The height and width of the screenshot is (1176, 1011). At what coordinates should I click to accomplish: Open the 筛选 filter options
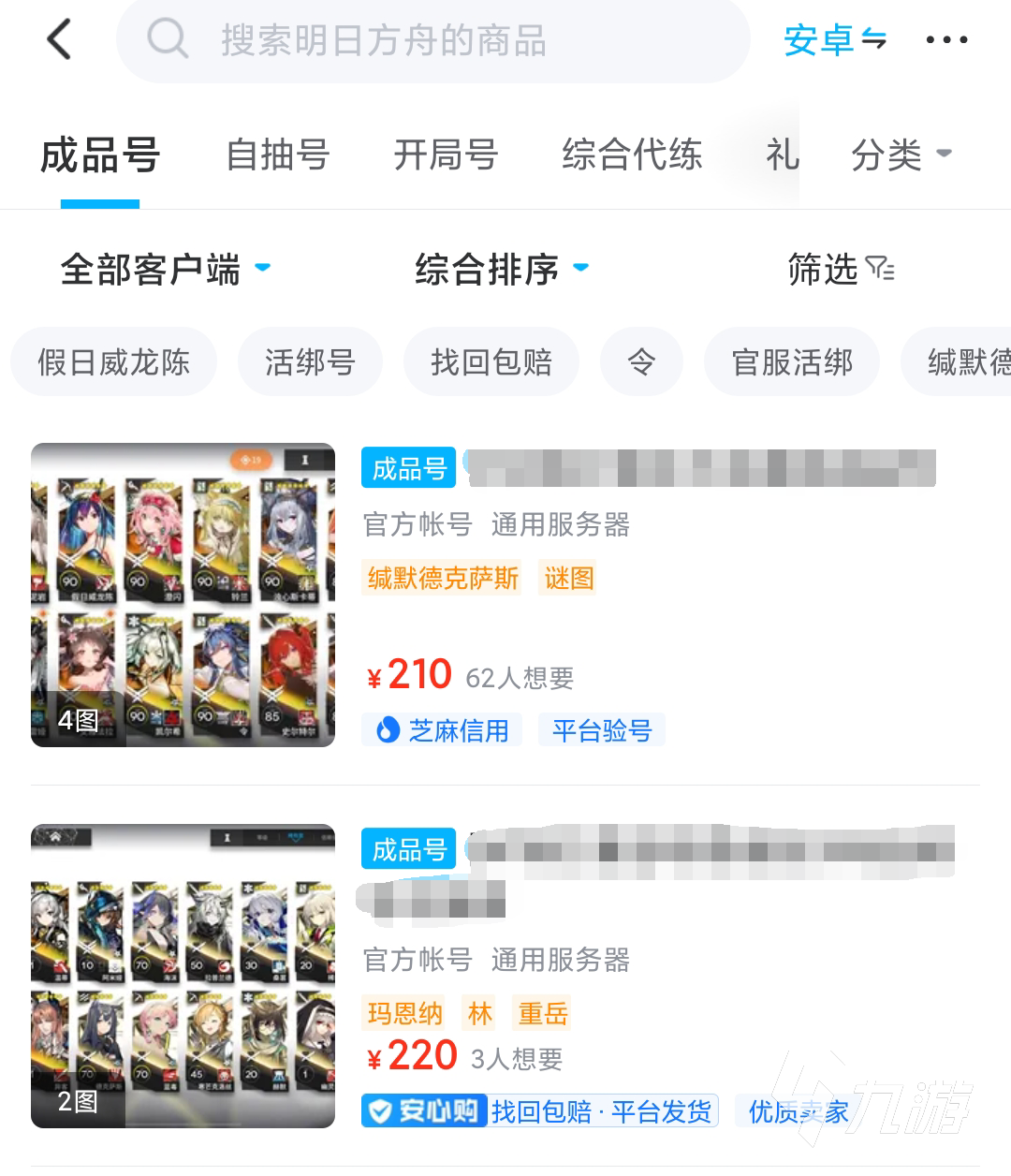coord(840,270)
